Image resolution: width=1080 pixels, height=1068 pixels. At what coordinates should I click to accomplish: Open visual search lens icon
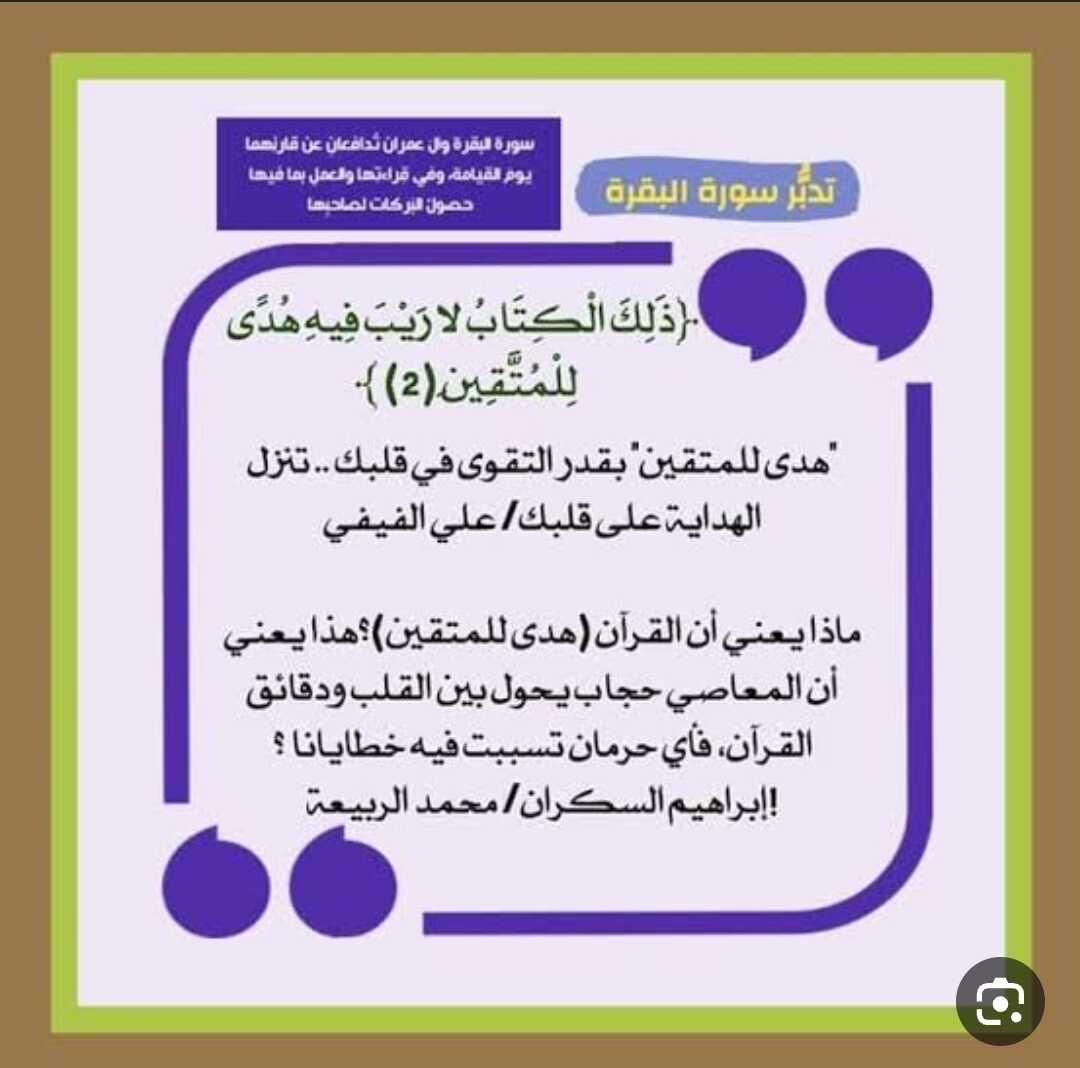(999, 1001)
